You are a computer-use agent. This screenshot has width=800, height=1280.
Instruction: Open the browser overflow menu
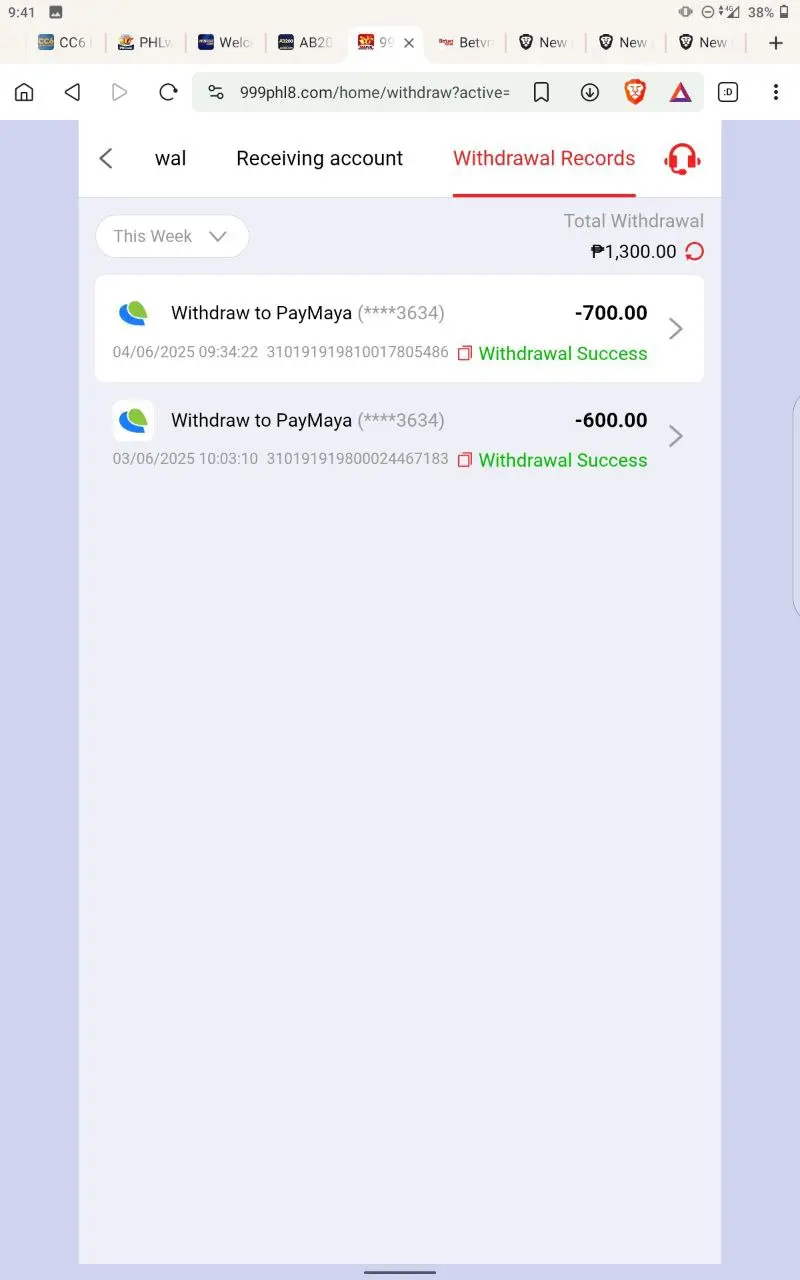point(775,92)
